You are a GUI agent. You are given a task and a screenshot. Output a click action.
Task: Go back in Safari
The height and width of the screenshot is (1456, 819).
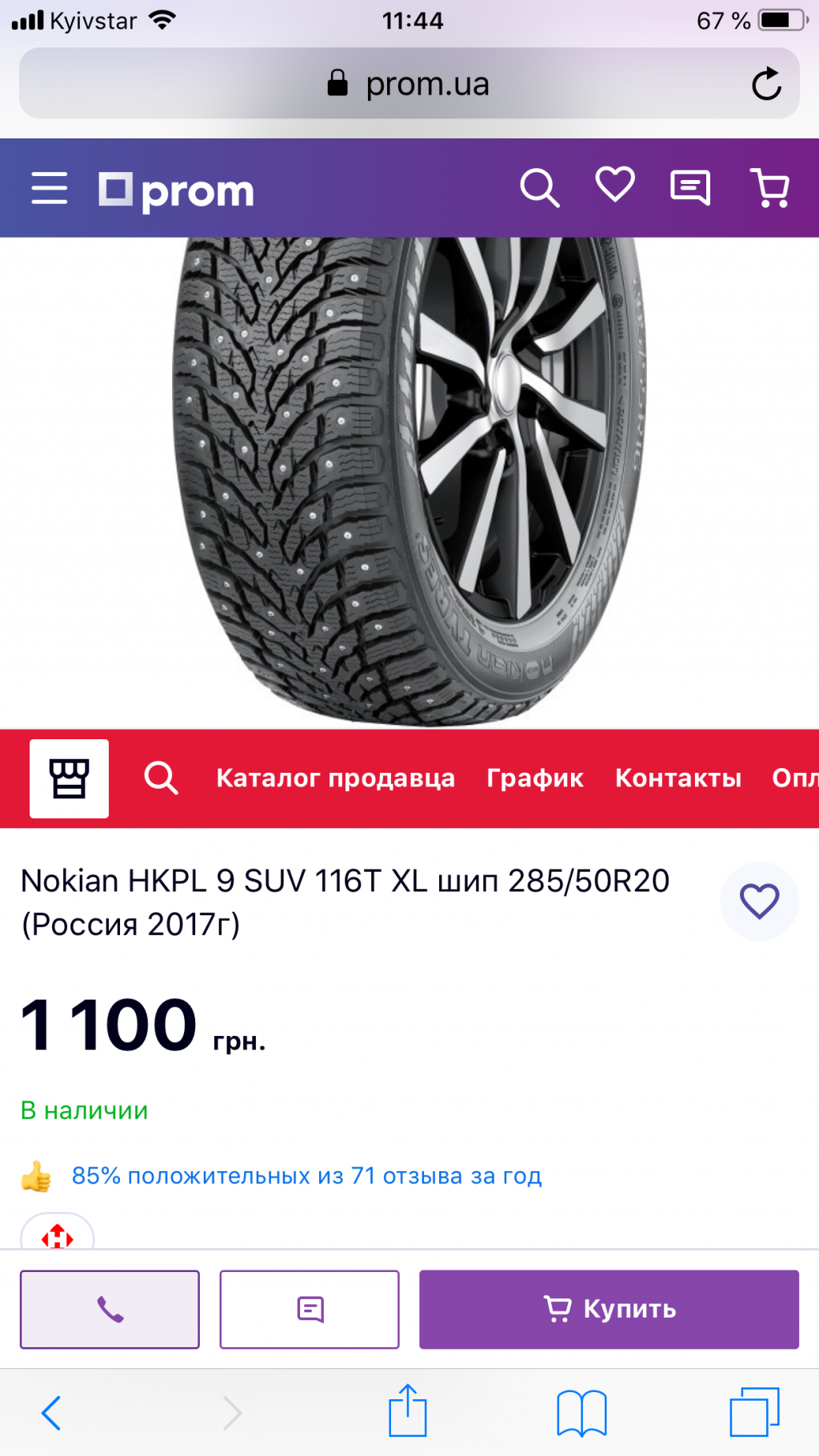(51, 1413)
